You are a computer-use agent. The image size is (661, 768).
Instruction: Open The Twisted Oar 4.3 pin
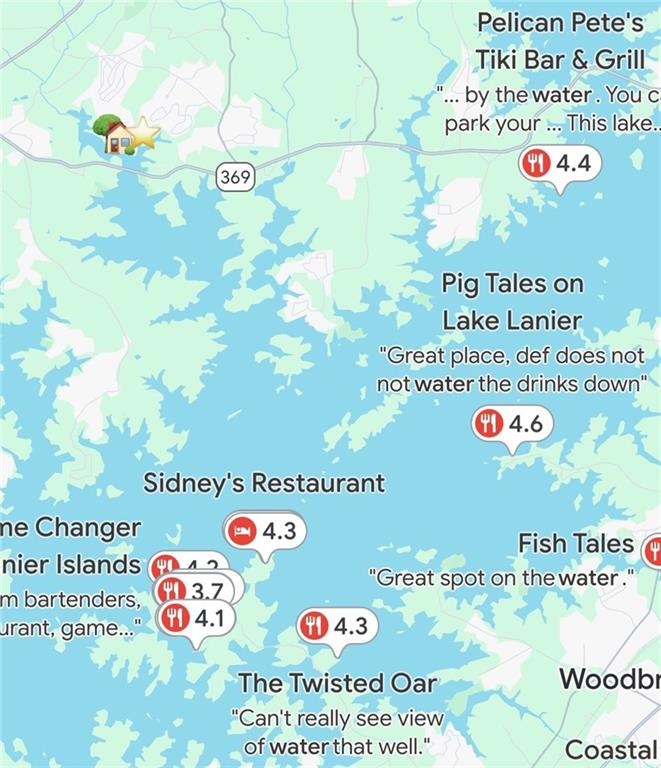(337, 627)
